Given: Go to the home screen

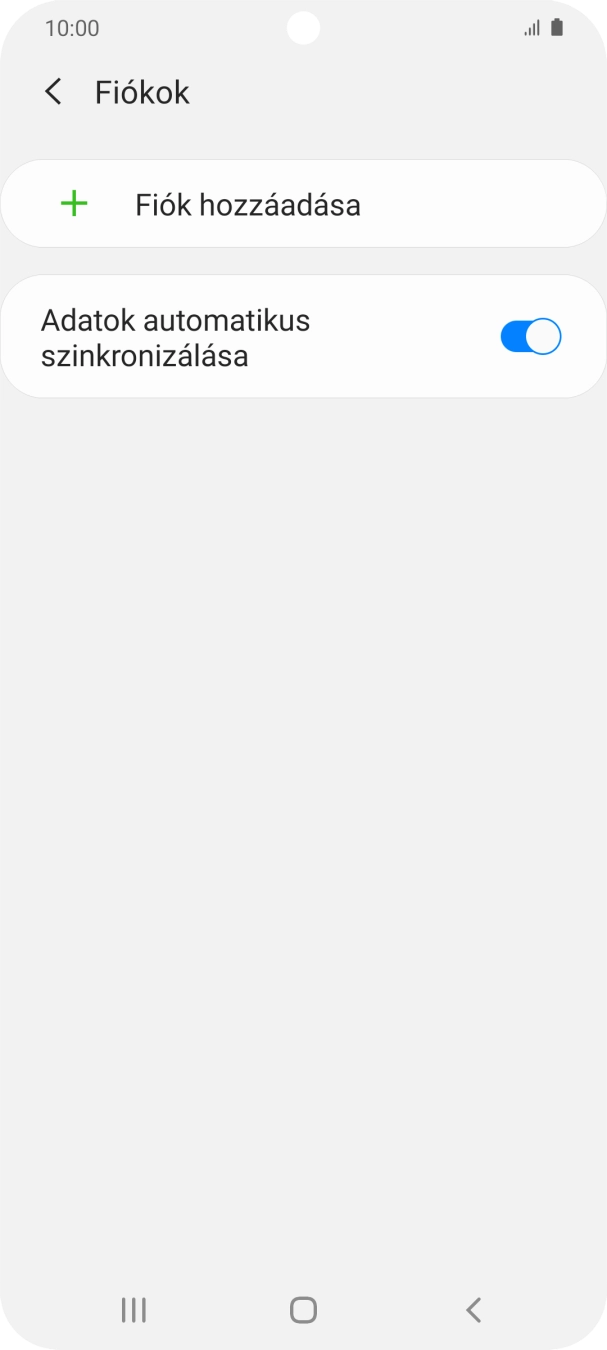Looking at the screenshot, I should click(303, 1309).
